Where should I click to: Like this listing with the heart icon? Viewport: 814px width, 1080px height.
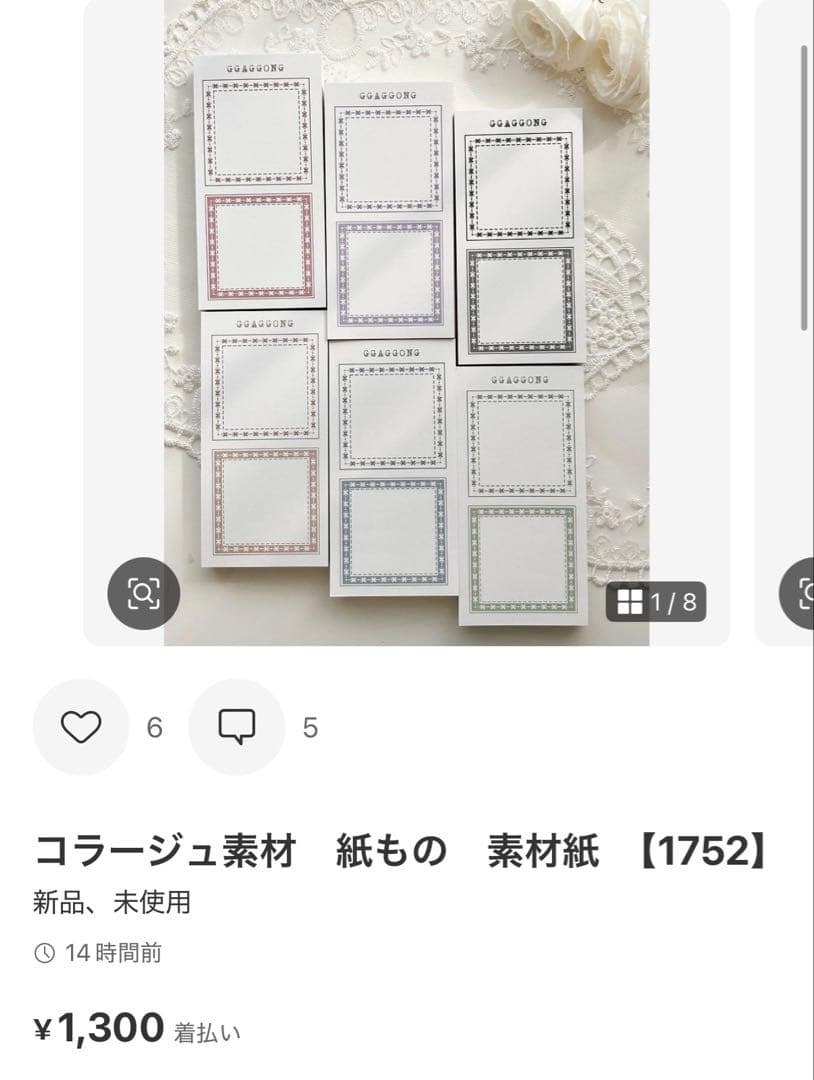(x=81, y=727)
